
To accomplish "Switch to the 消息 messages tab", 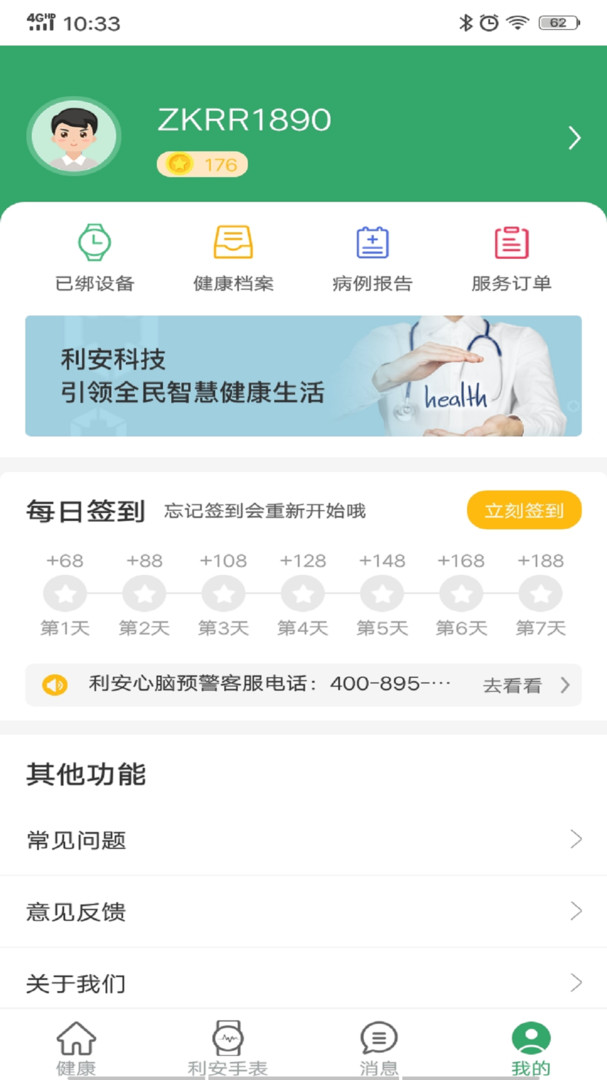I will pos(379,1048).
